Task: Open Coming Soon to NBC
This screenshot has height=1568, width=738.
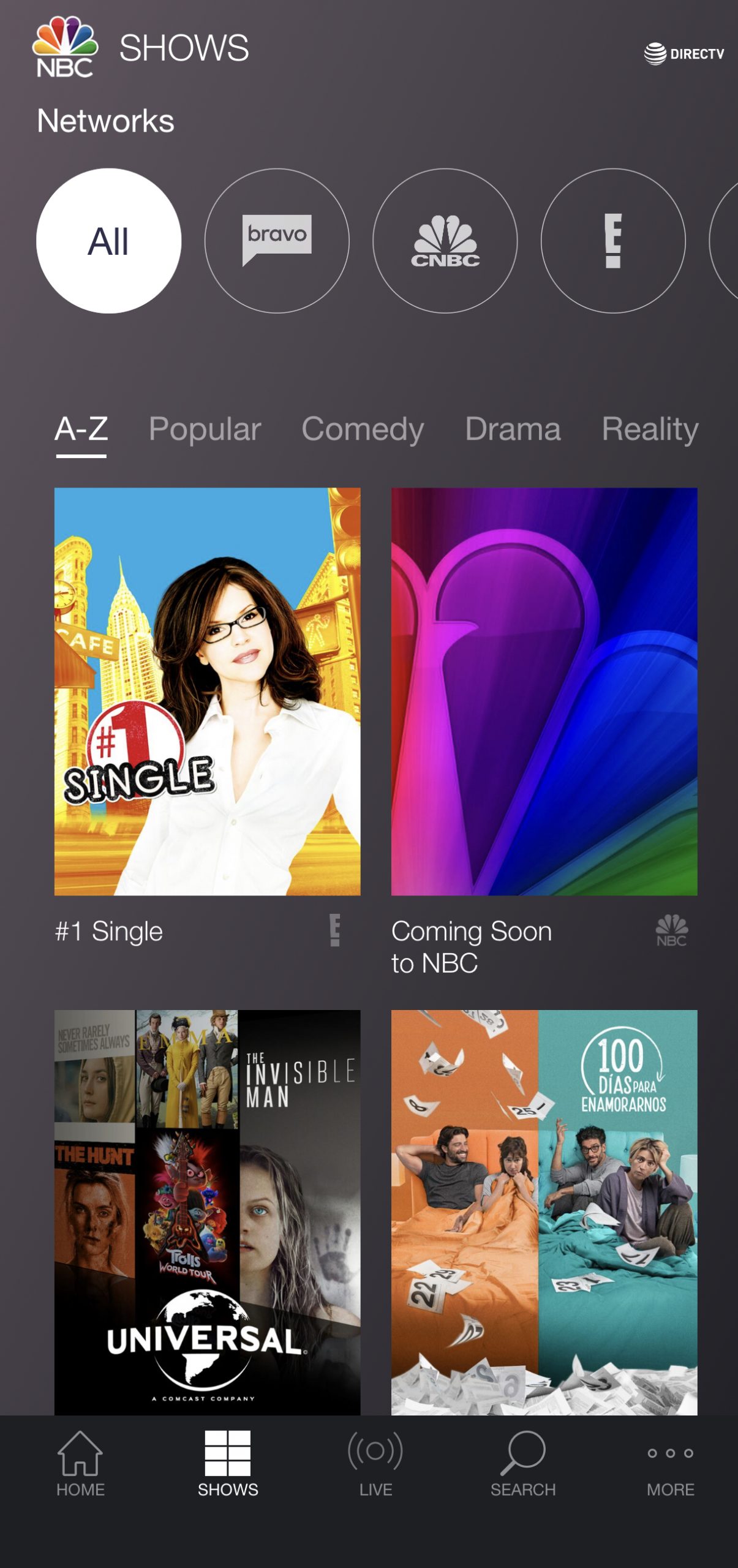Action: pos(544,692)
